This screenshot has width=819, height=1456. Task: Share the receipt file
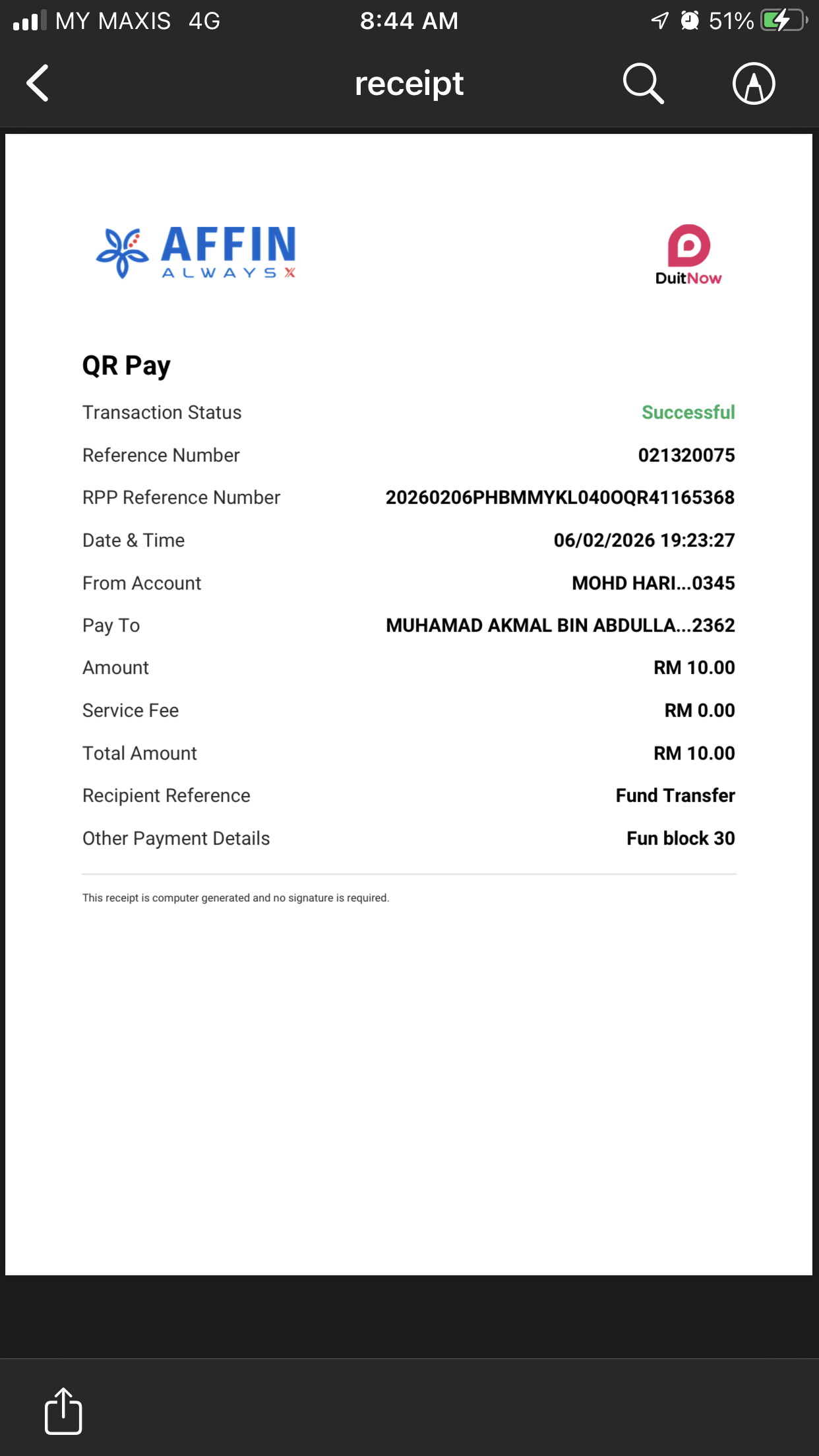[63, 1411]
